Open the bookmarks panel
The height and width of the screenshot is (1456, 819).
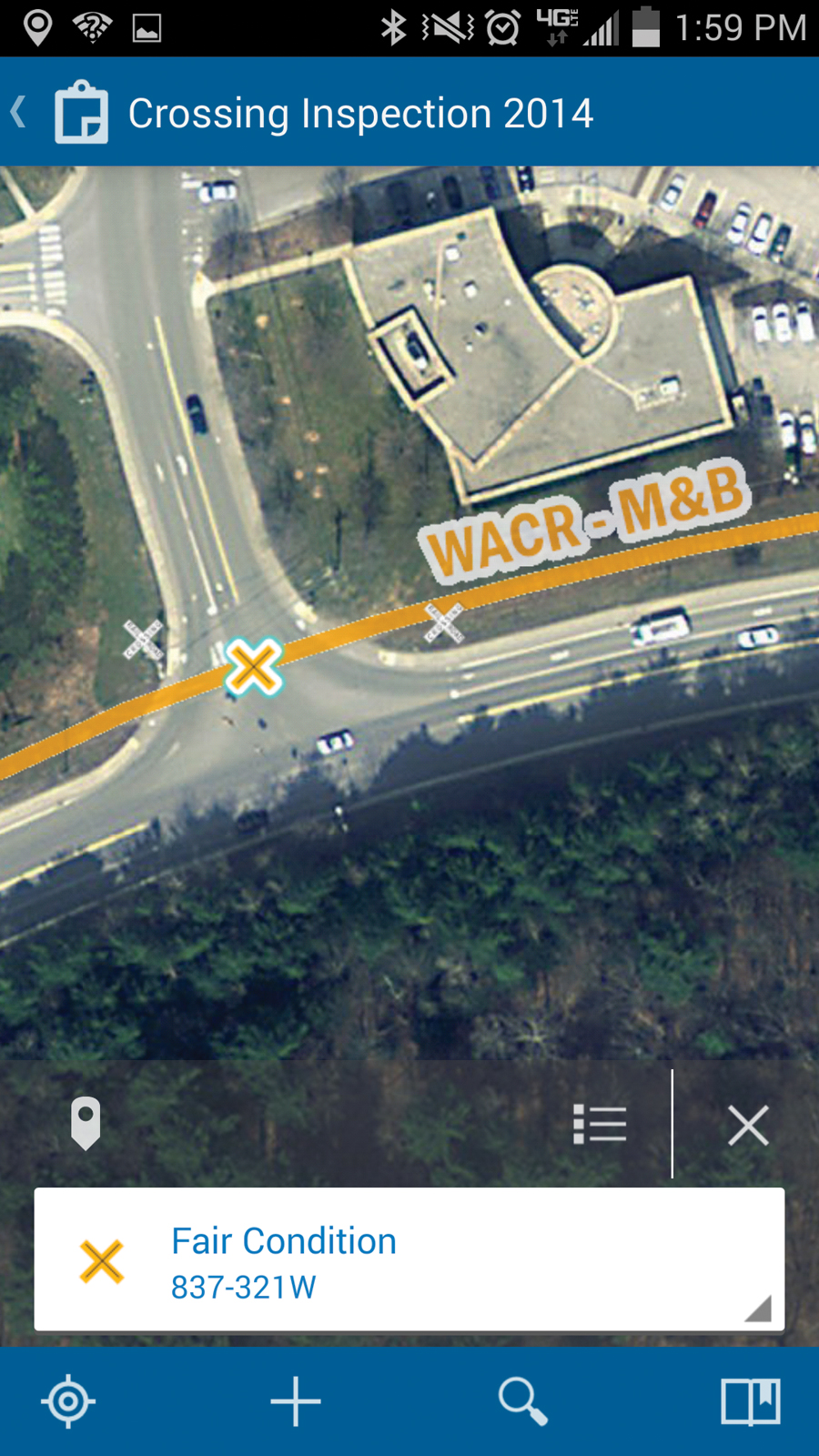click(x=751, y=1401)
